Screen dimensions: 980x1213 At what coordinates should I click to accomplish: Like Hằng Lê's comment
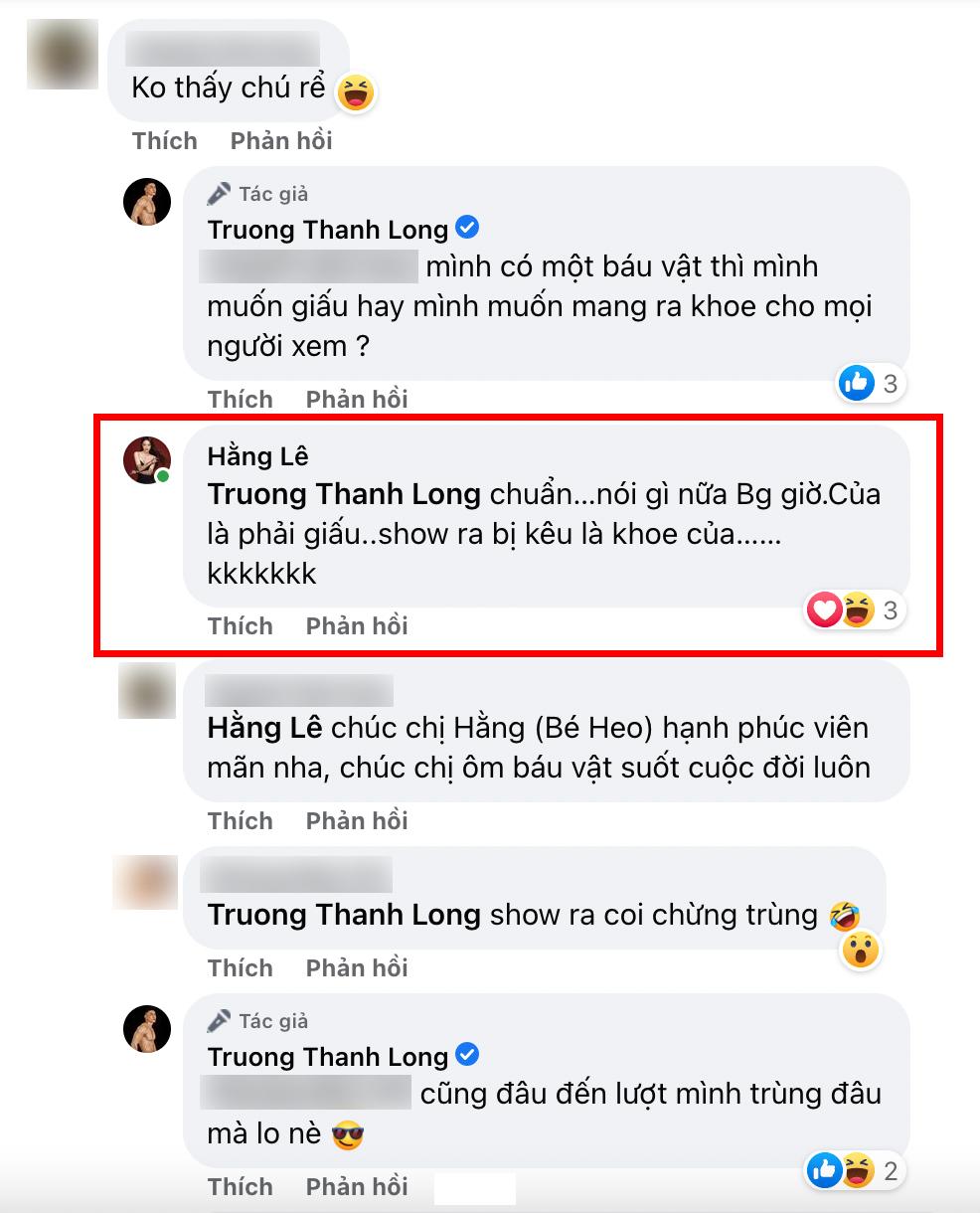coord(240,626)
